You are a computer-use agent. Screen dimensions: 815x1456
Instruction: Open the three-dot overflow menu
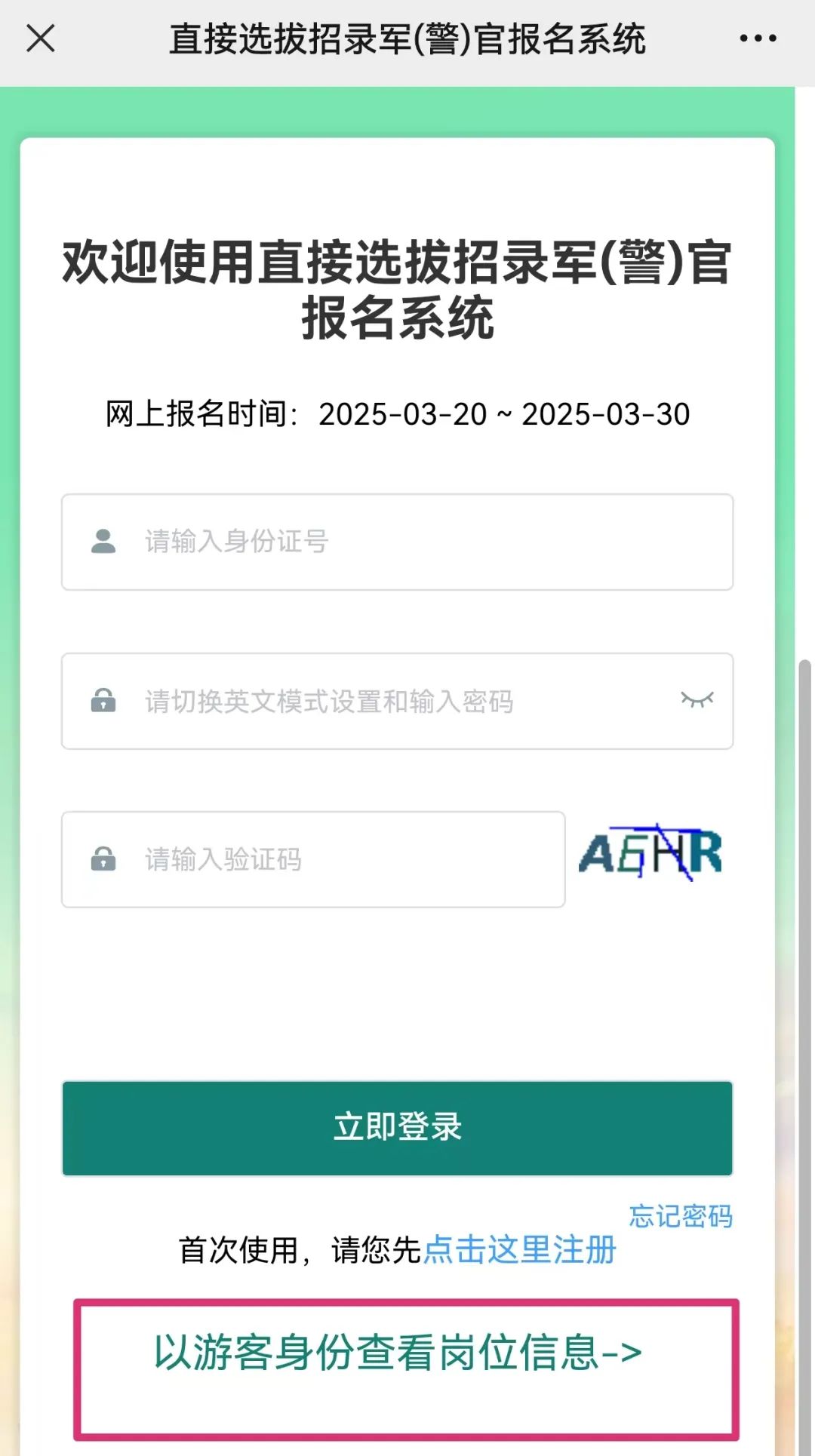click(758, 38)
